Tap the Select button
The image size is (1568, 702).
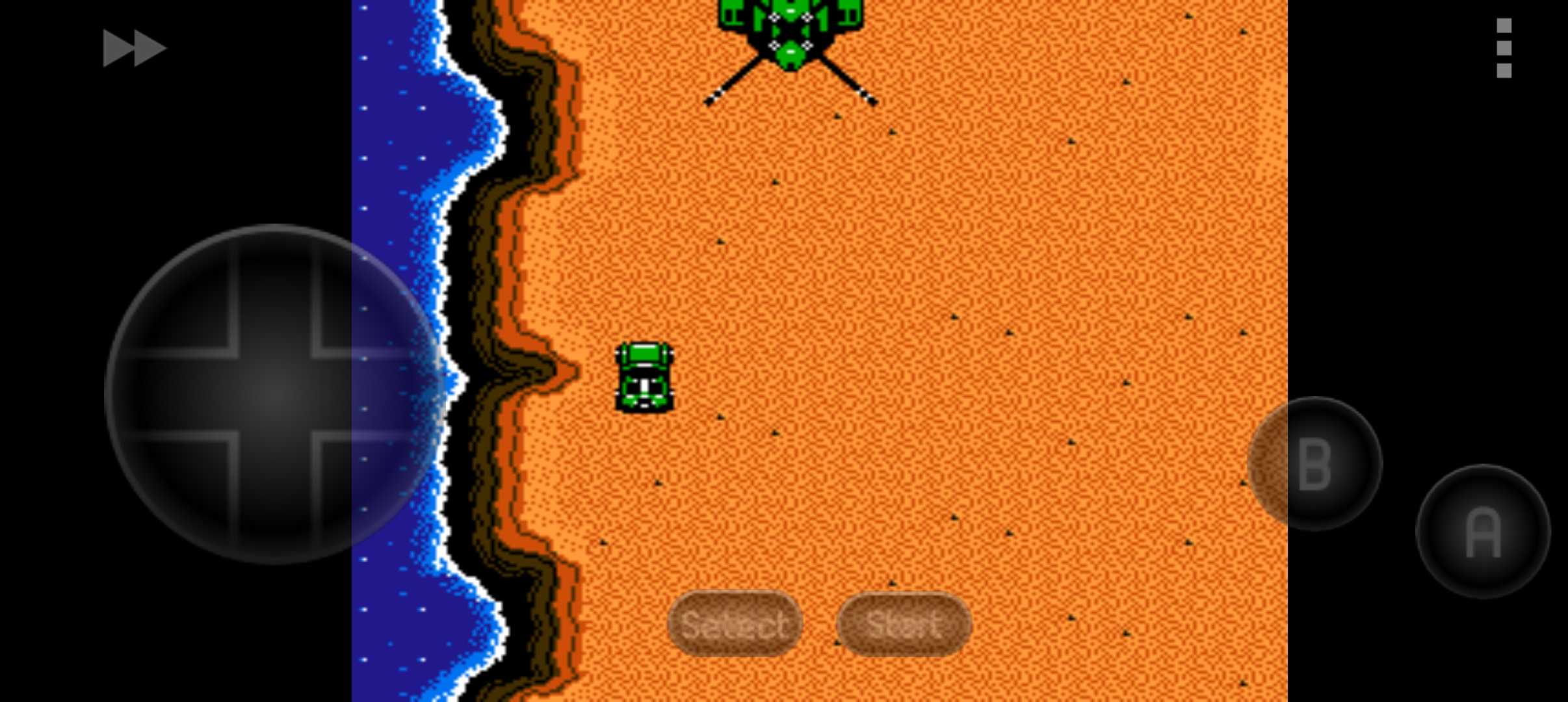coord(735,624)
